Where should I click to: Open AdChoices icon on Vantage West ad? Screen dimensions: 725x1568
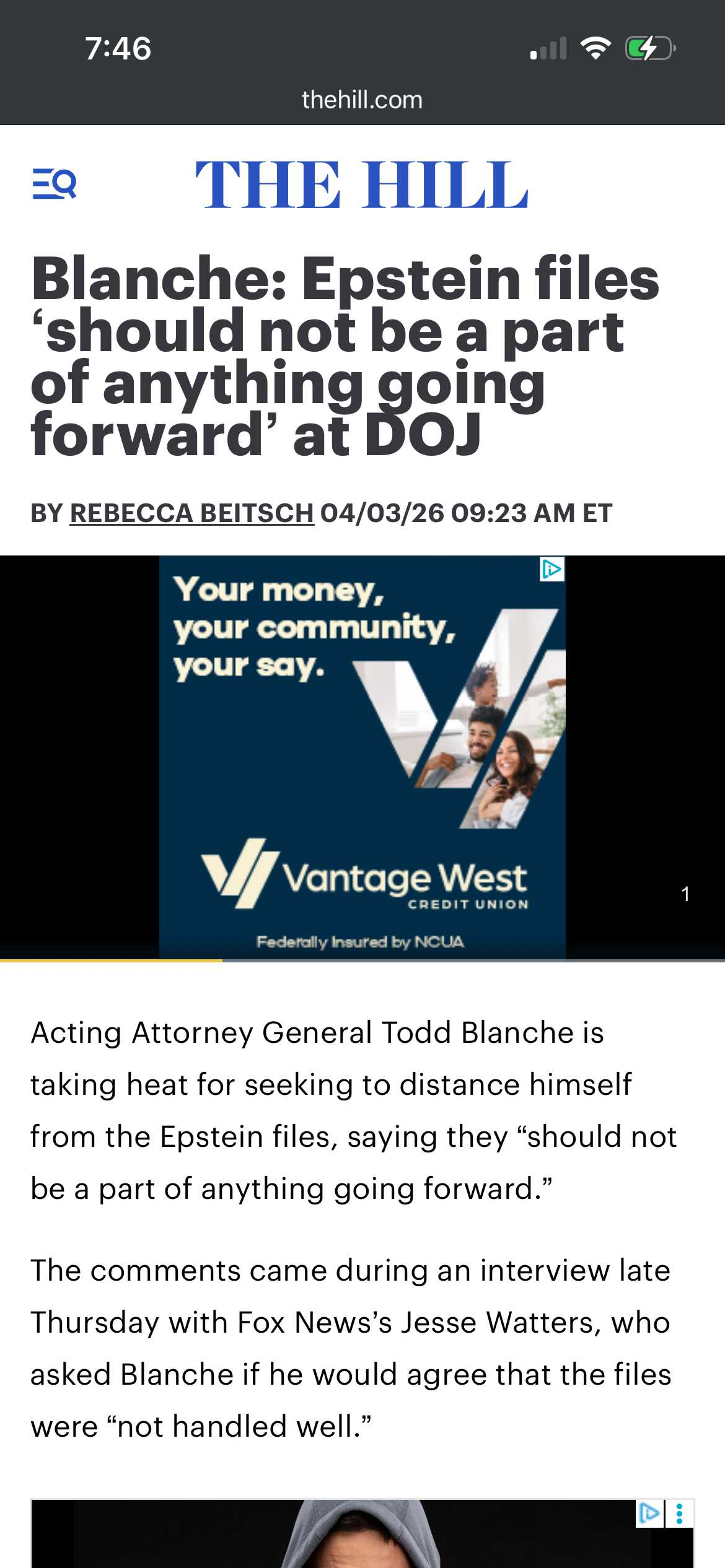click(551, 569)
